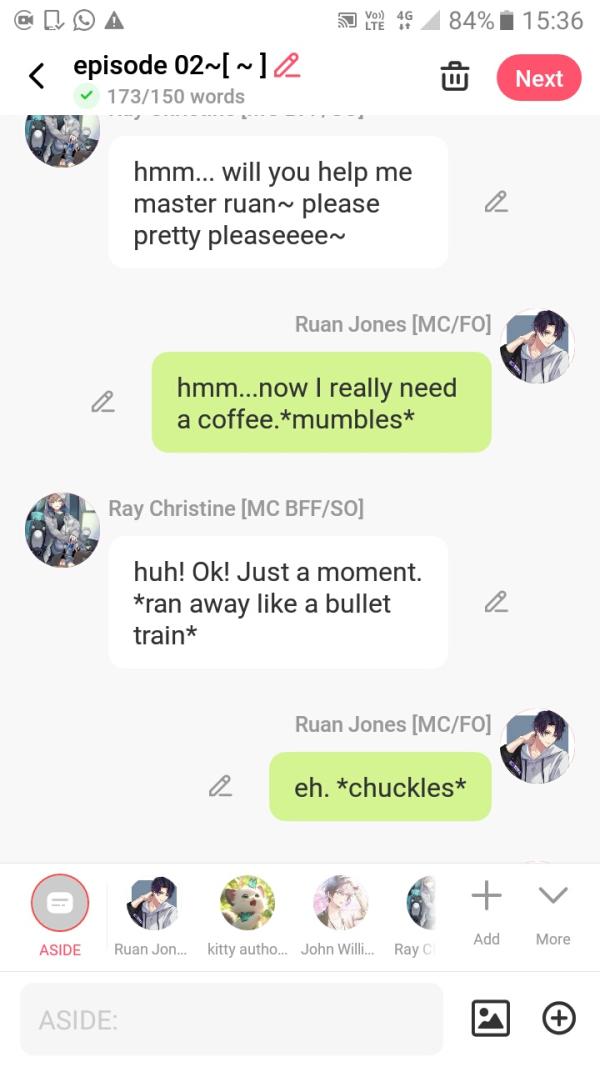The width and height of the screenshot is (600, 1067).
Task: Choose kitty author as the speaker
Action: (247, 914)
